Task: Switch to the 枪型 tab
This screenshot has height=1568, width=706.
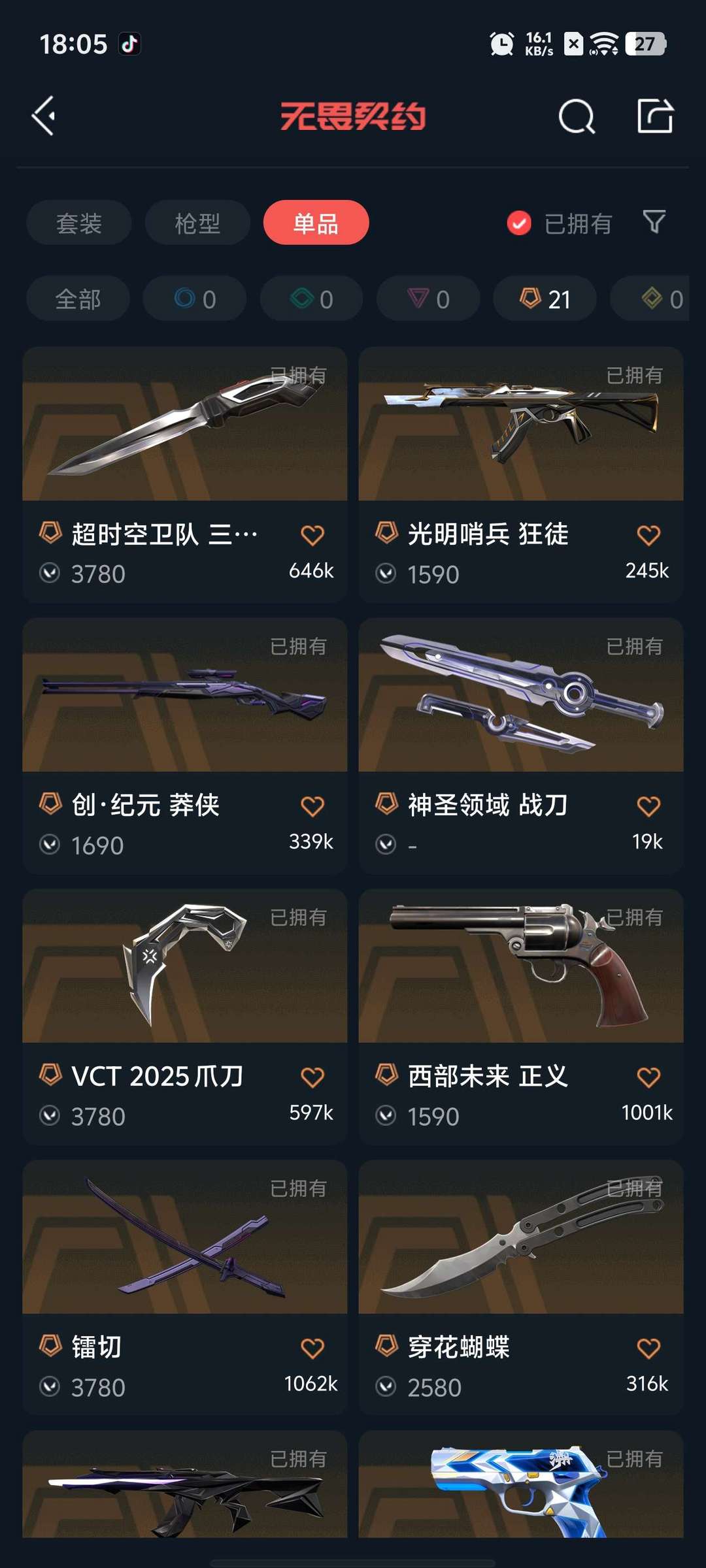Action: tap(197, 223)
